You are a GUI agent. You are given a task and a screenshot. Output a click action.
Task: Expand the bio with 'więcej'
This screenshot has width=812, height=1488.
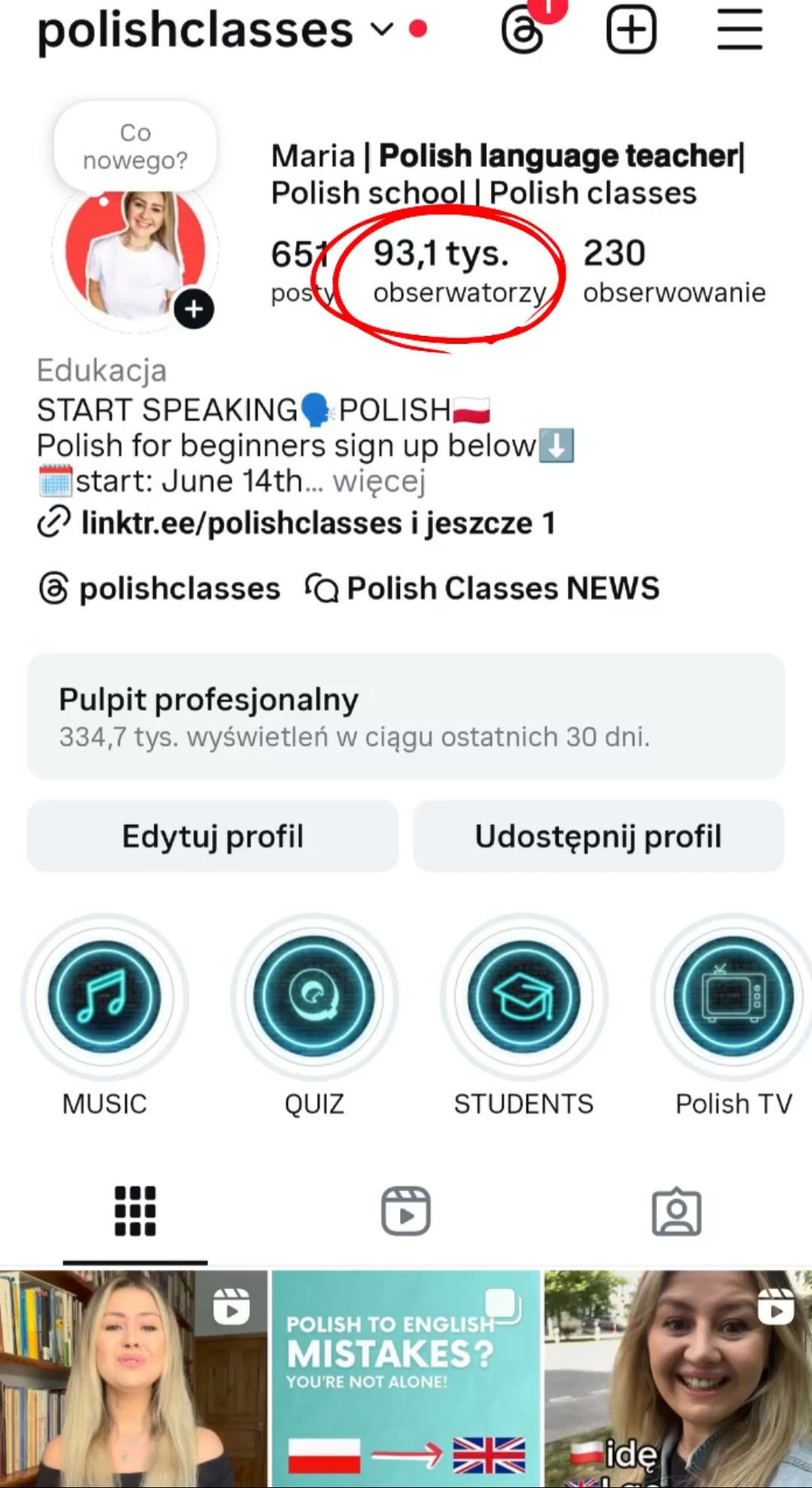(x=379, y=481)
